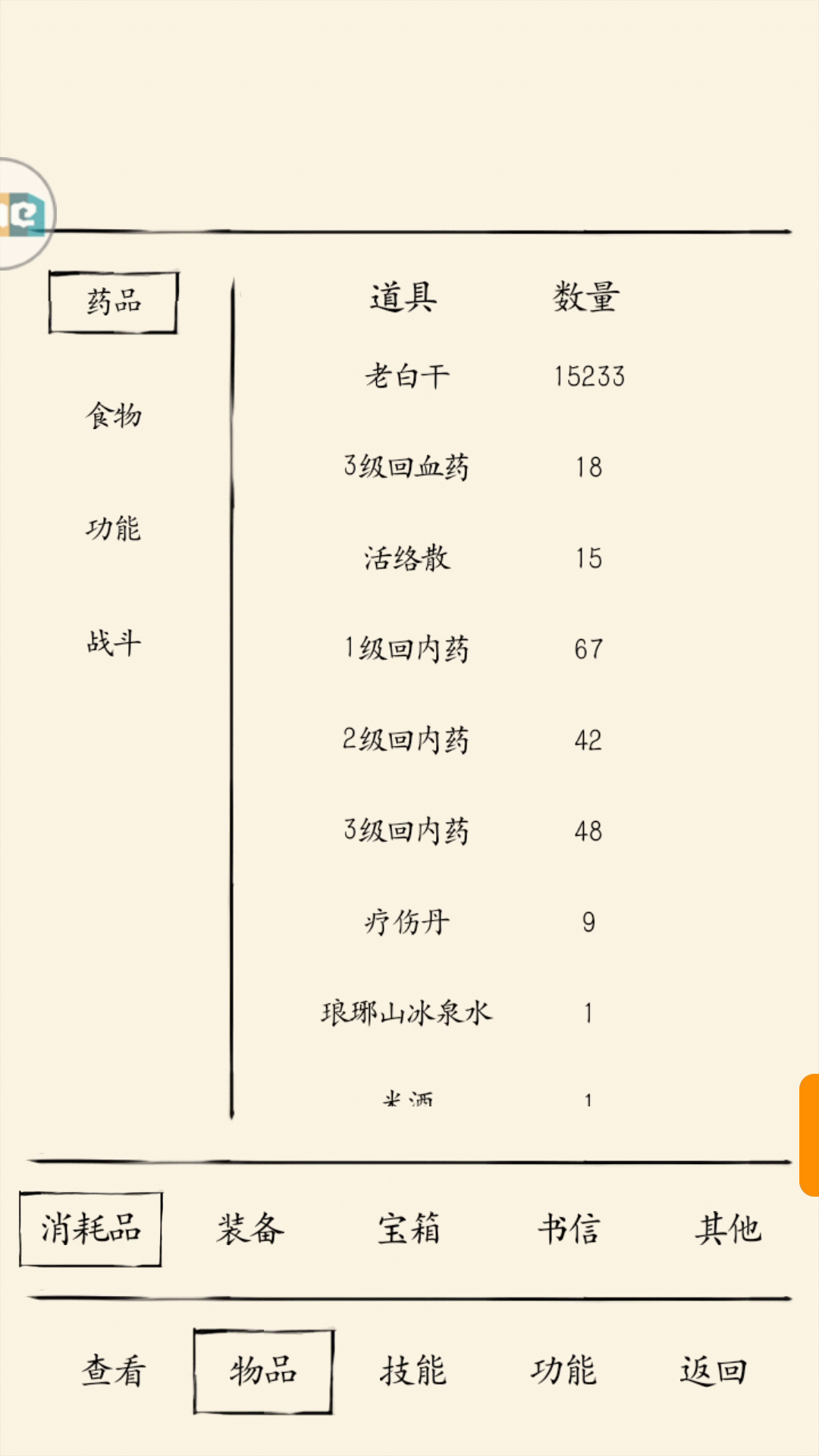
Task: Show the 其他 items tab
Action: (x=728, y=1228)
